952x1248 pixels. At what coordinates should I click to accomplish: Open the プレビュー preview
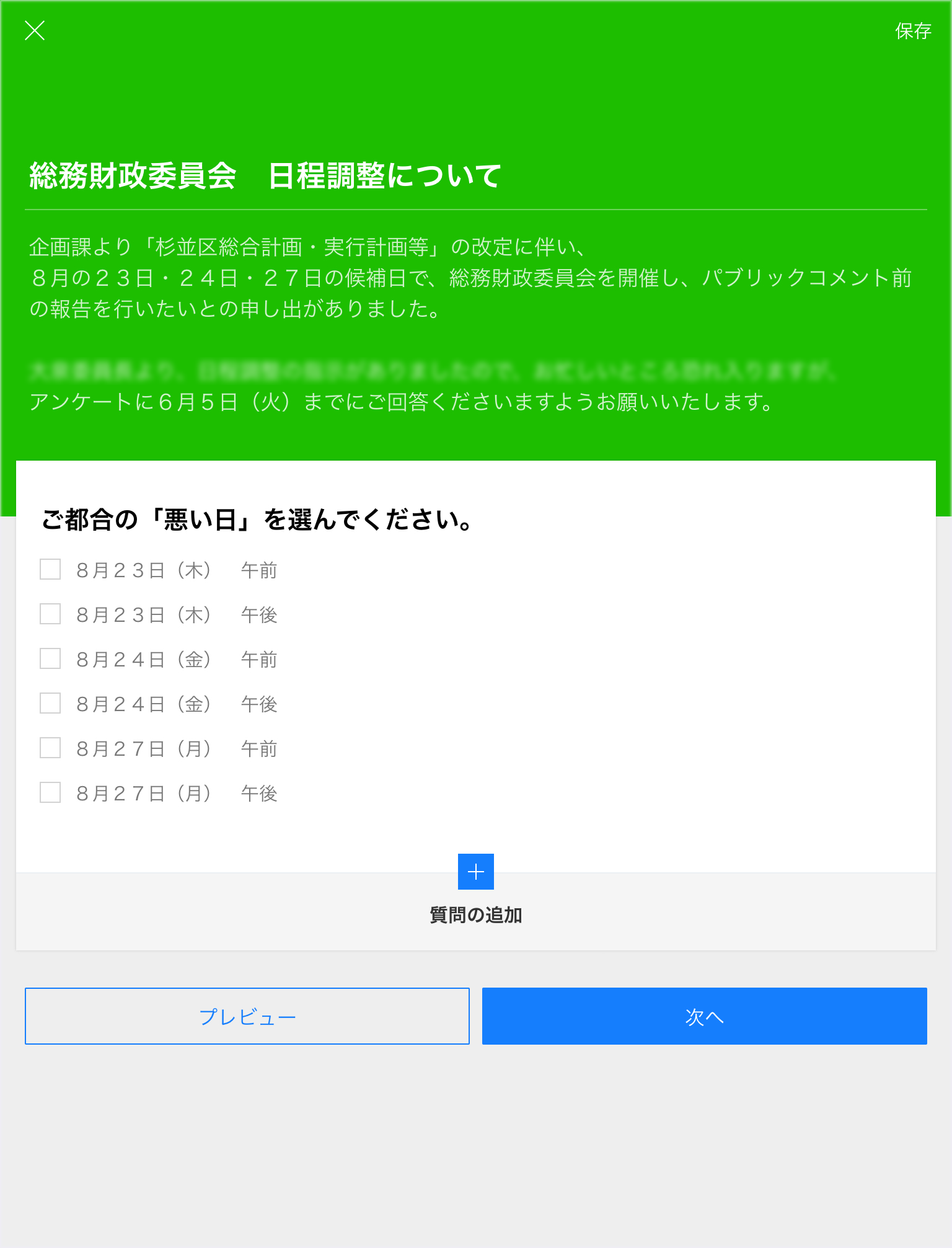click(x=247, y=1016)
